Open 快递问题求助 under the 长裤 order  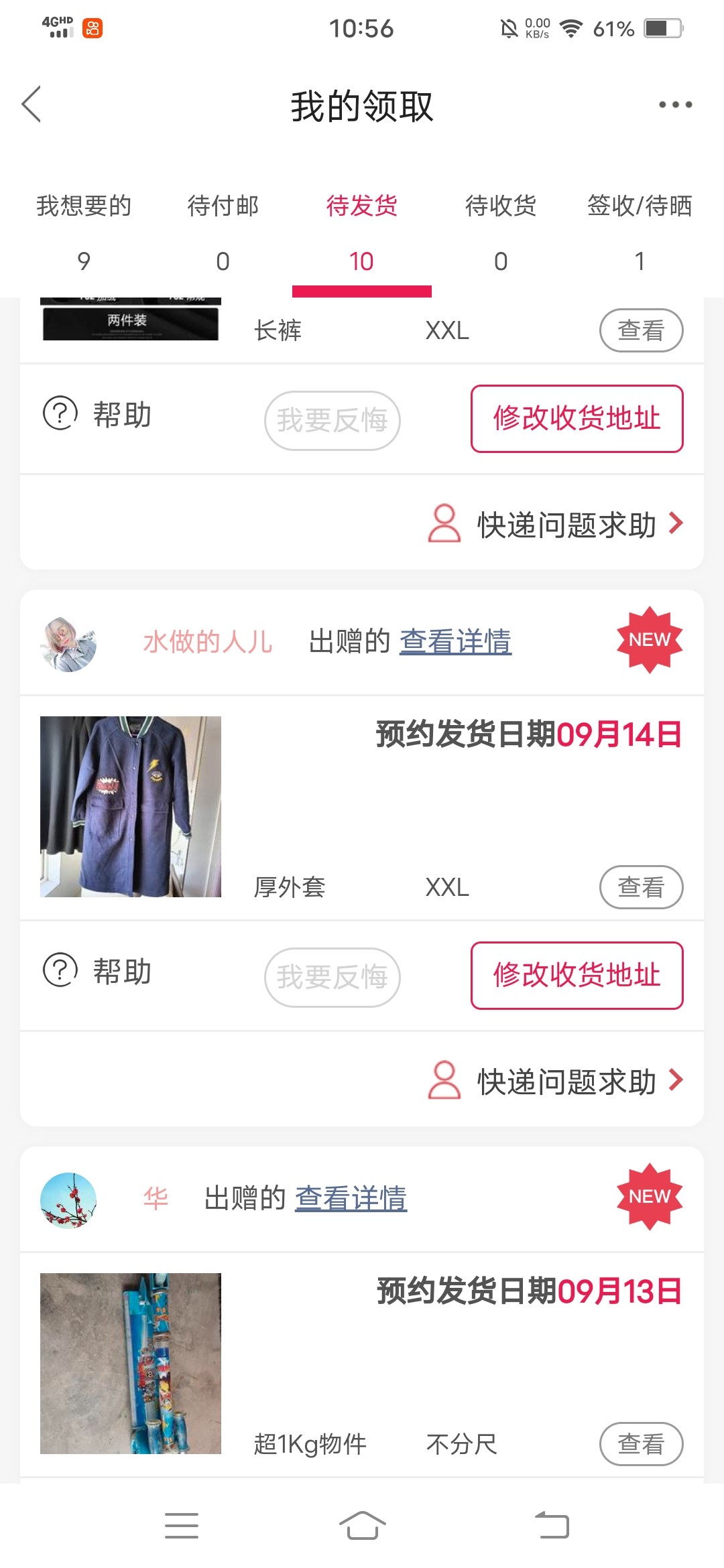[x=555, y=525]
